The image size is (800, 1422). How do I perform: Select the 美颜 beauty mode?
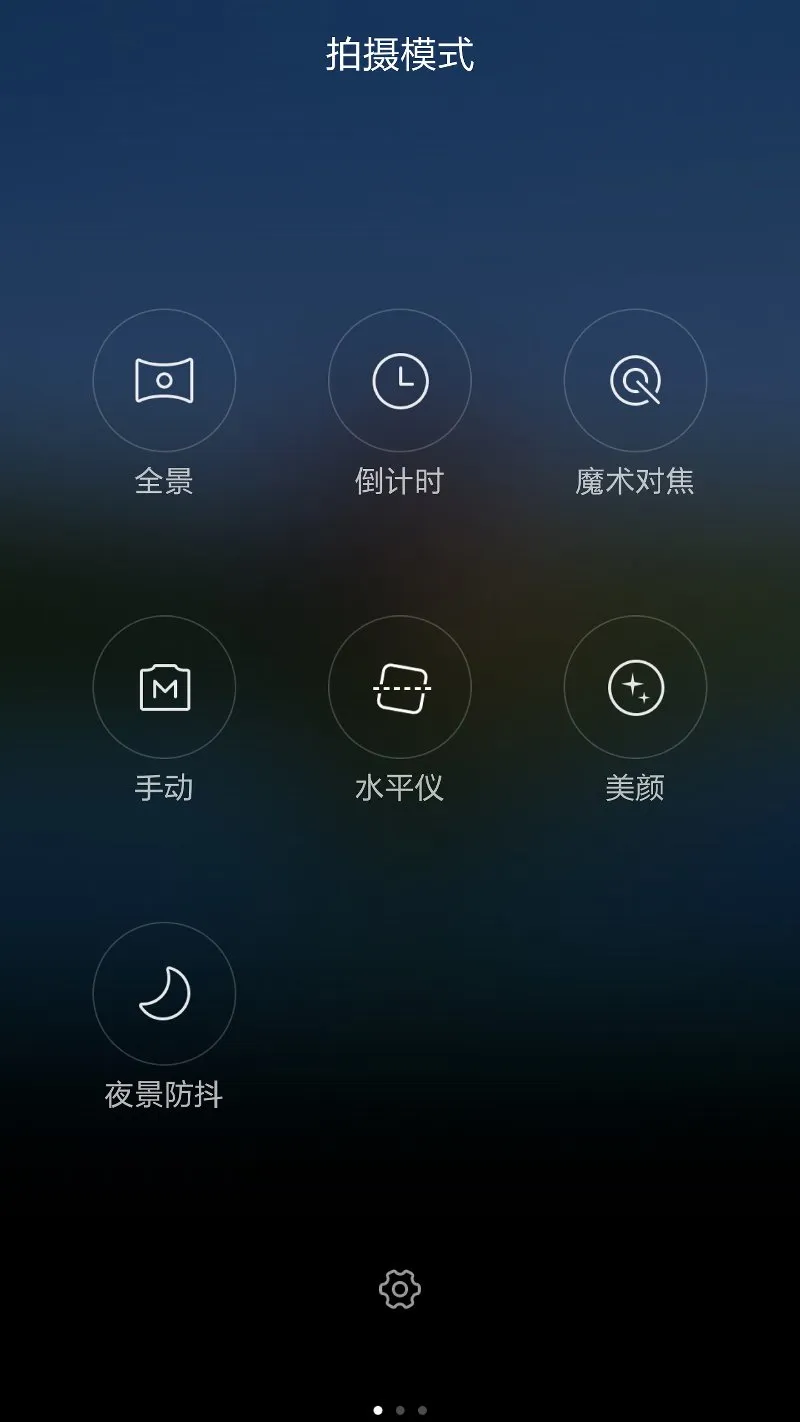(x=635, y=688)
